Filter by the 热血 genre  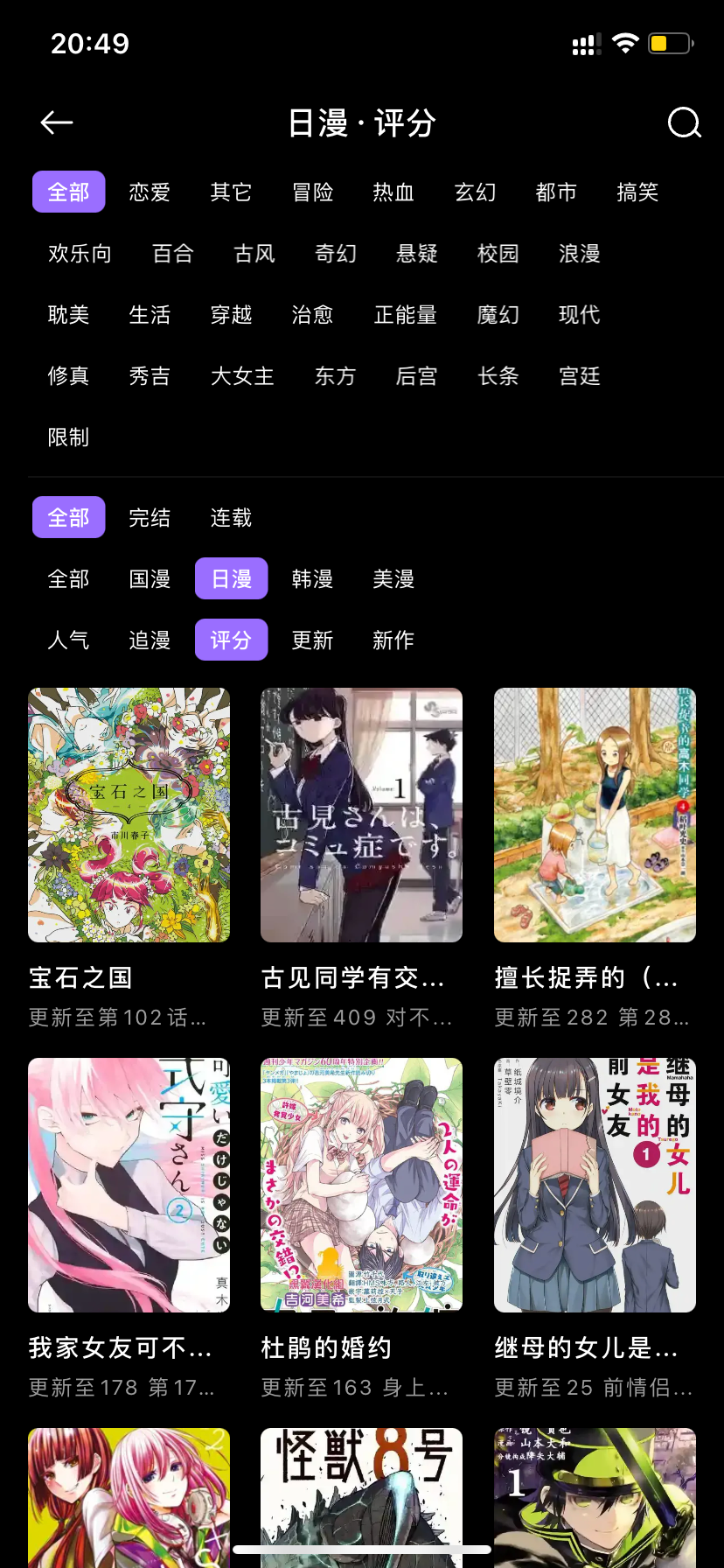393,192
